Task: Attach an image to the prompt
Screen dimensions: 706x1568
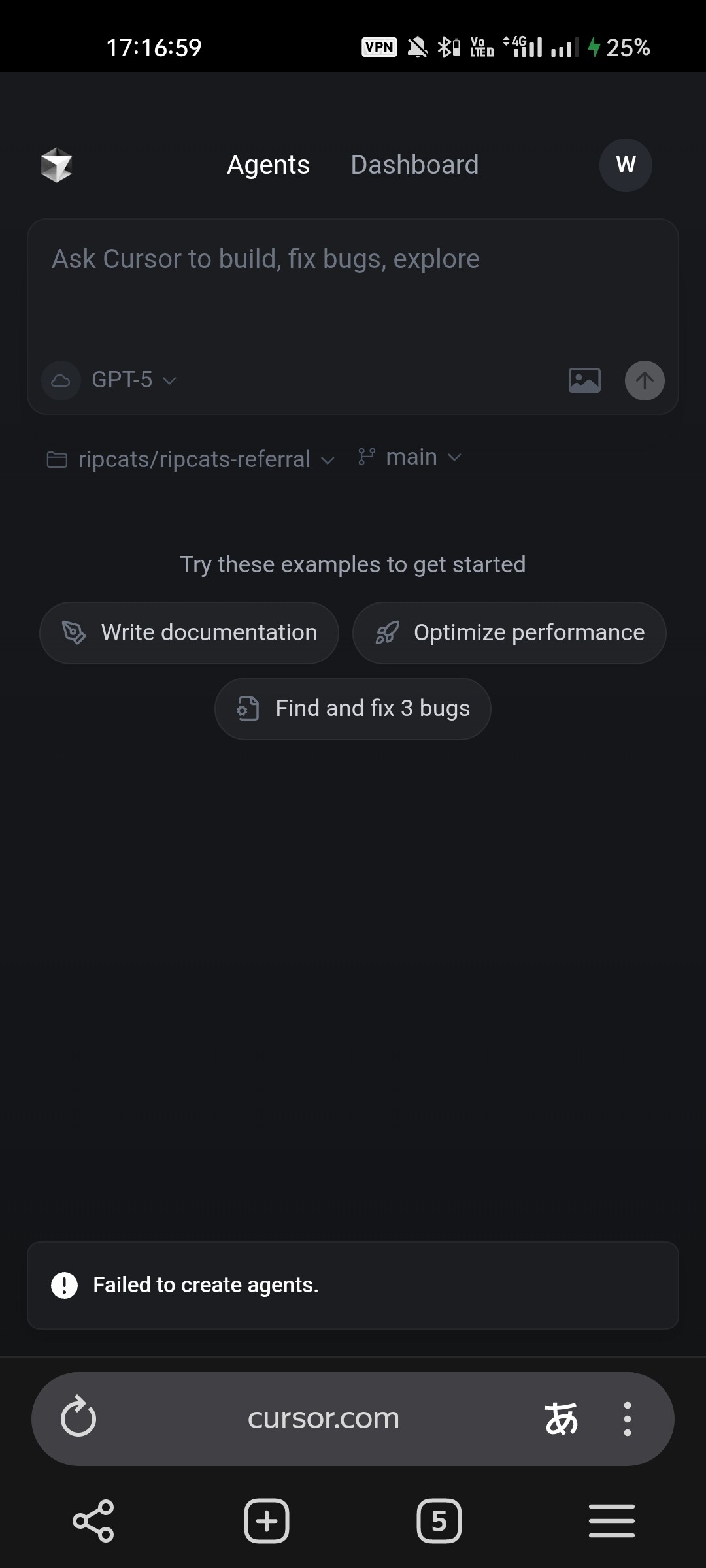Action: [x=584, y=380]
